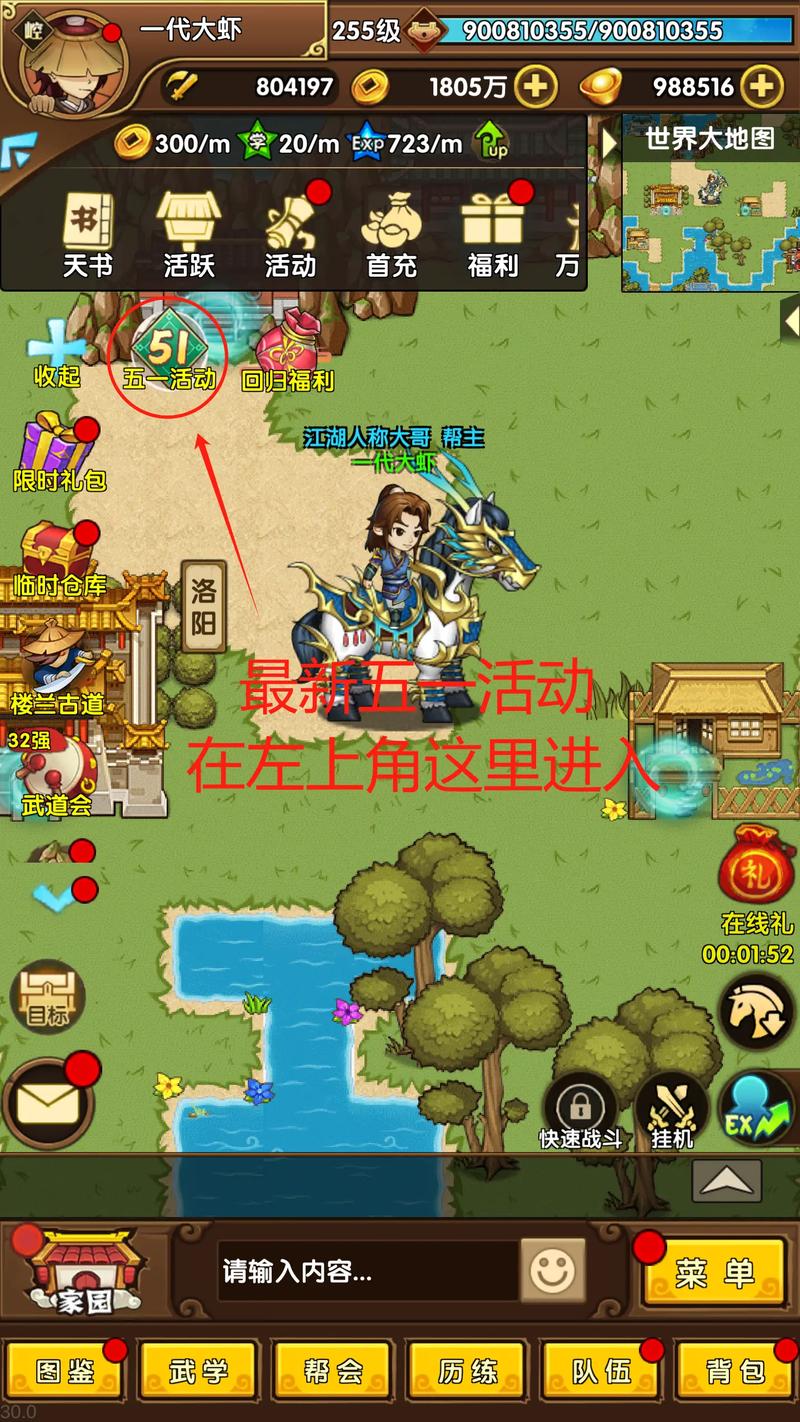
Task: Switch to the 背包 inventory
Action: coord(735,1371)
